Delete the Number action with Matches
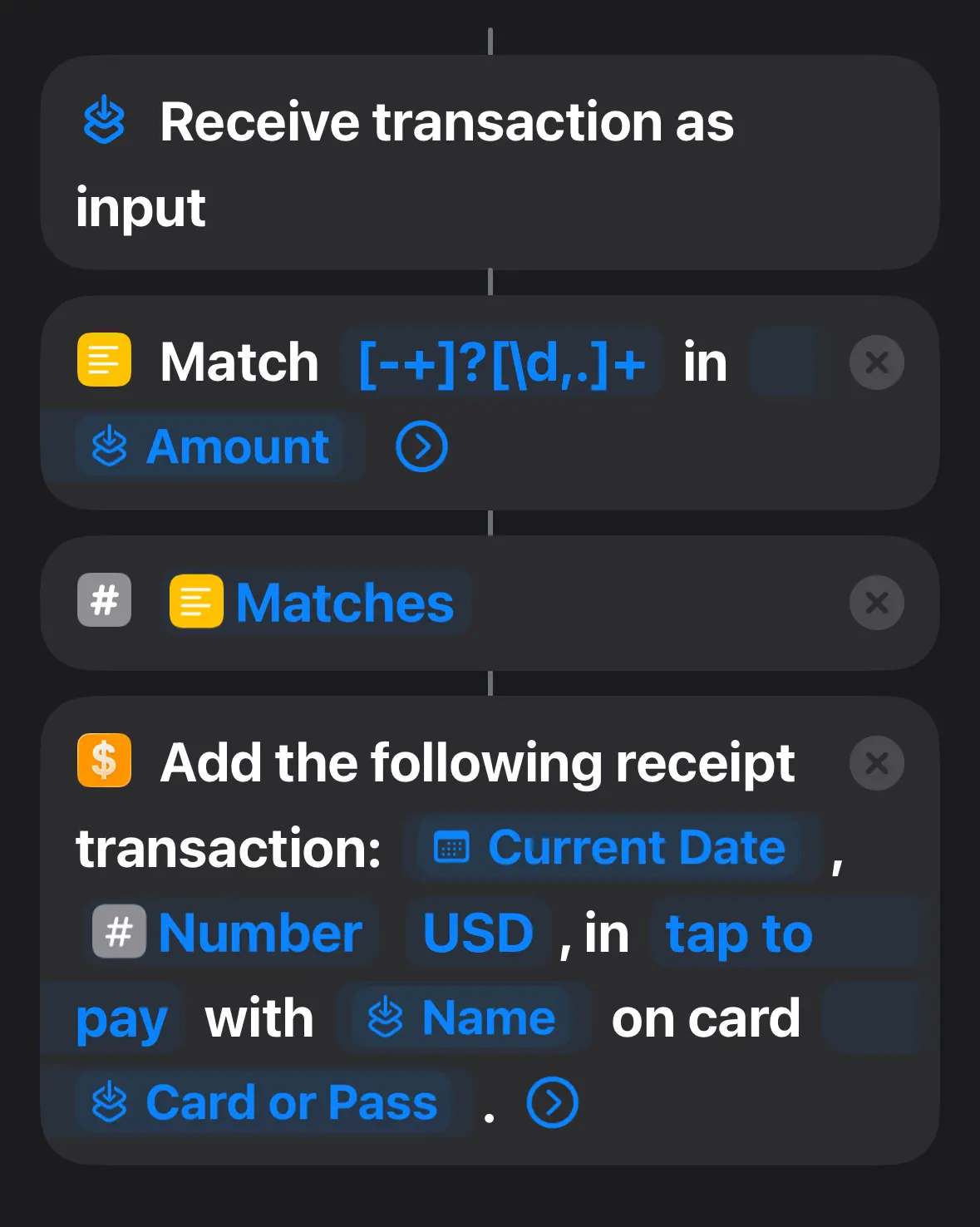This screenshot has width=980, height=1227. [x=876, y=603]
